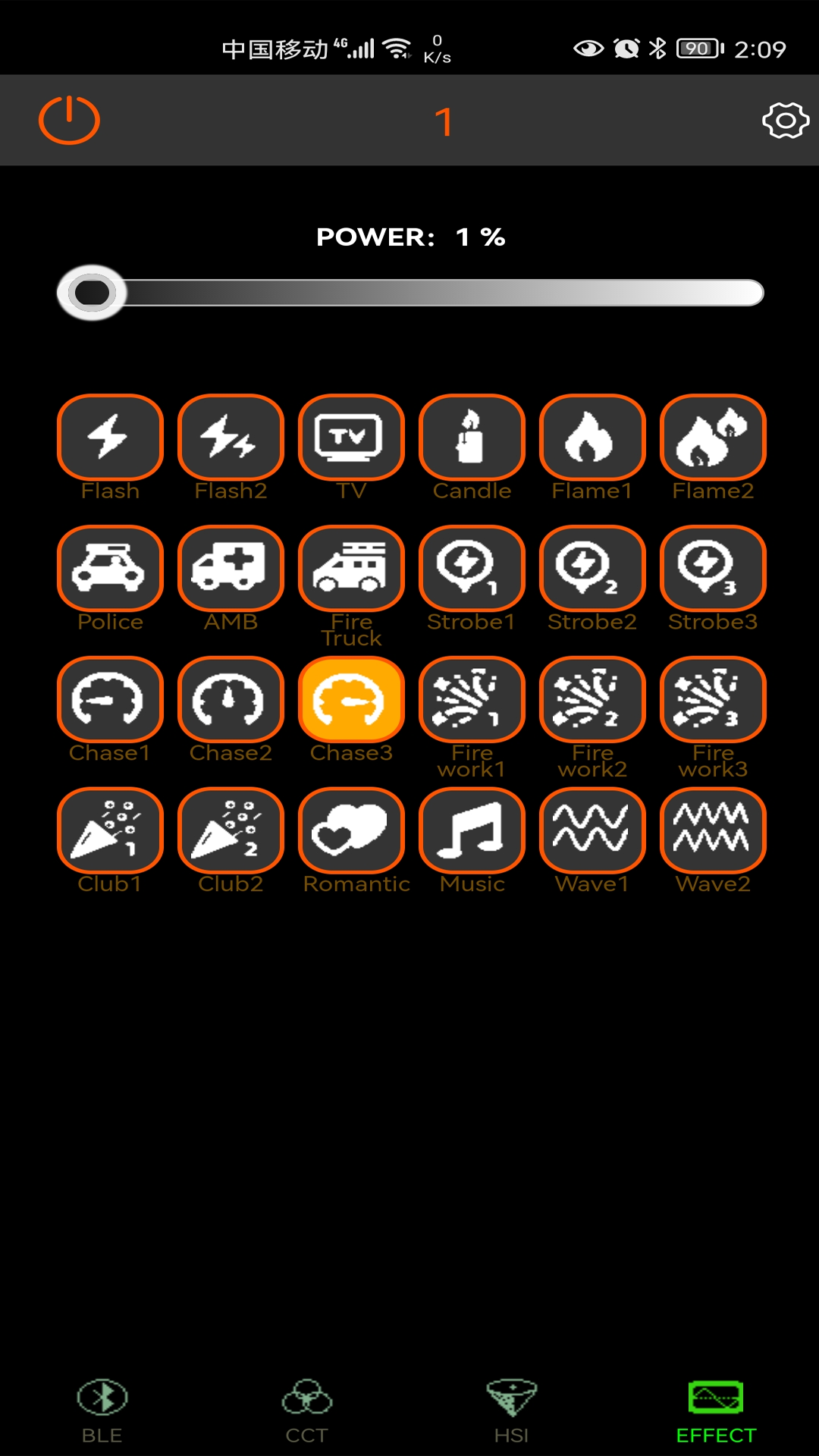
Task: Deselect the highlighted Chase3 effect
Action: pyautogui.click(x=350, y=698)
